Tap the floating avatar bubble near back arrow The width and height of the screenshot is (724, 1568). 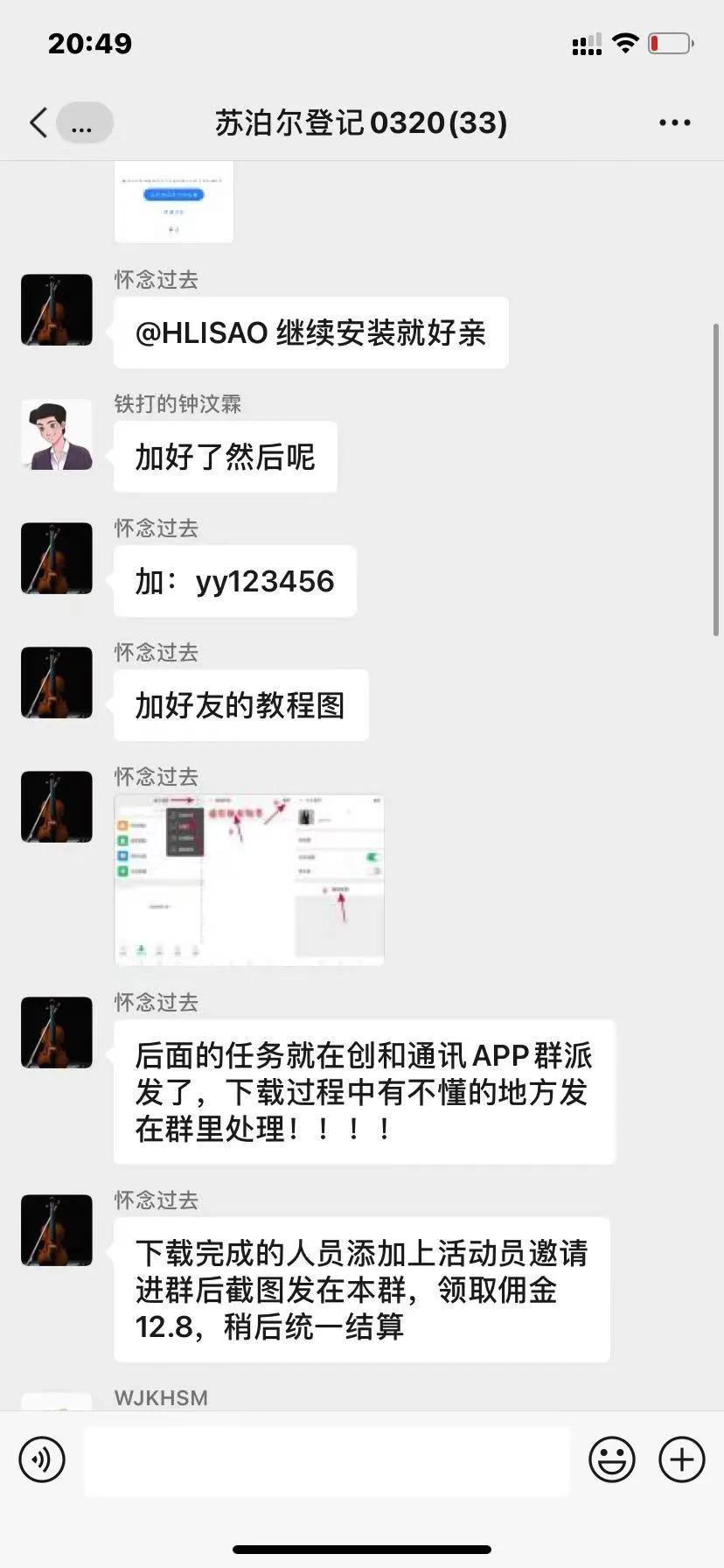(x=83, y=122)
